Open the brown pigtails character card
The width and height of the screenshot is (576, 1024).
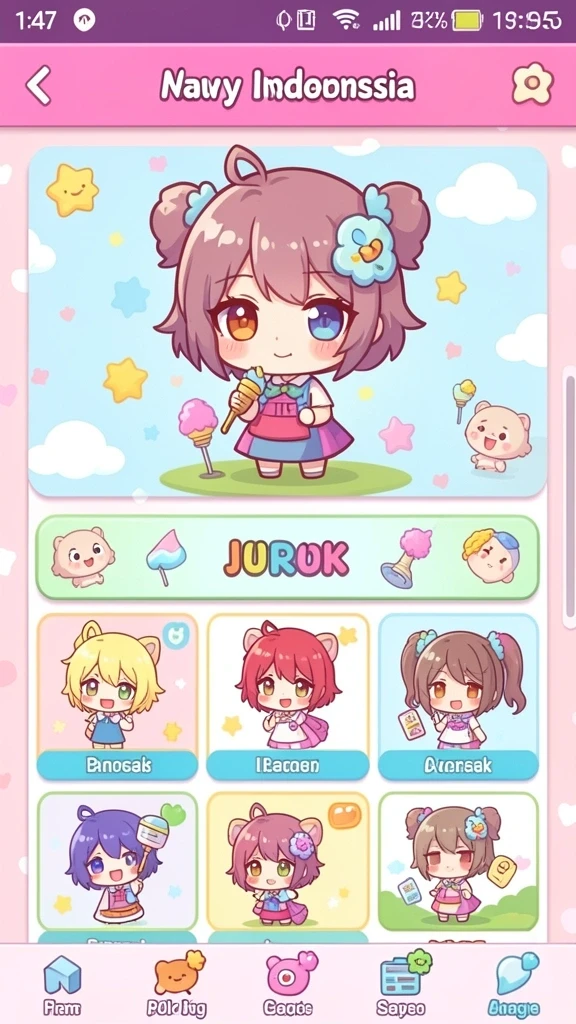click(x=458, y=696)
